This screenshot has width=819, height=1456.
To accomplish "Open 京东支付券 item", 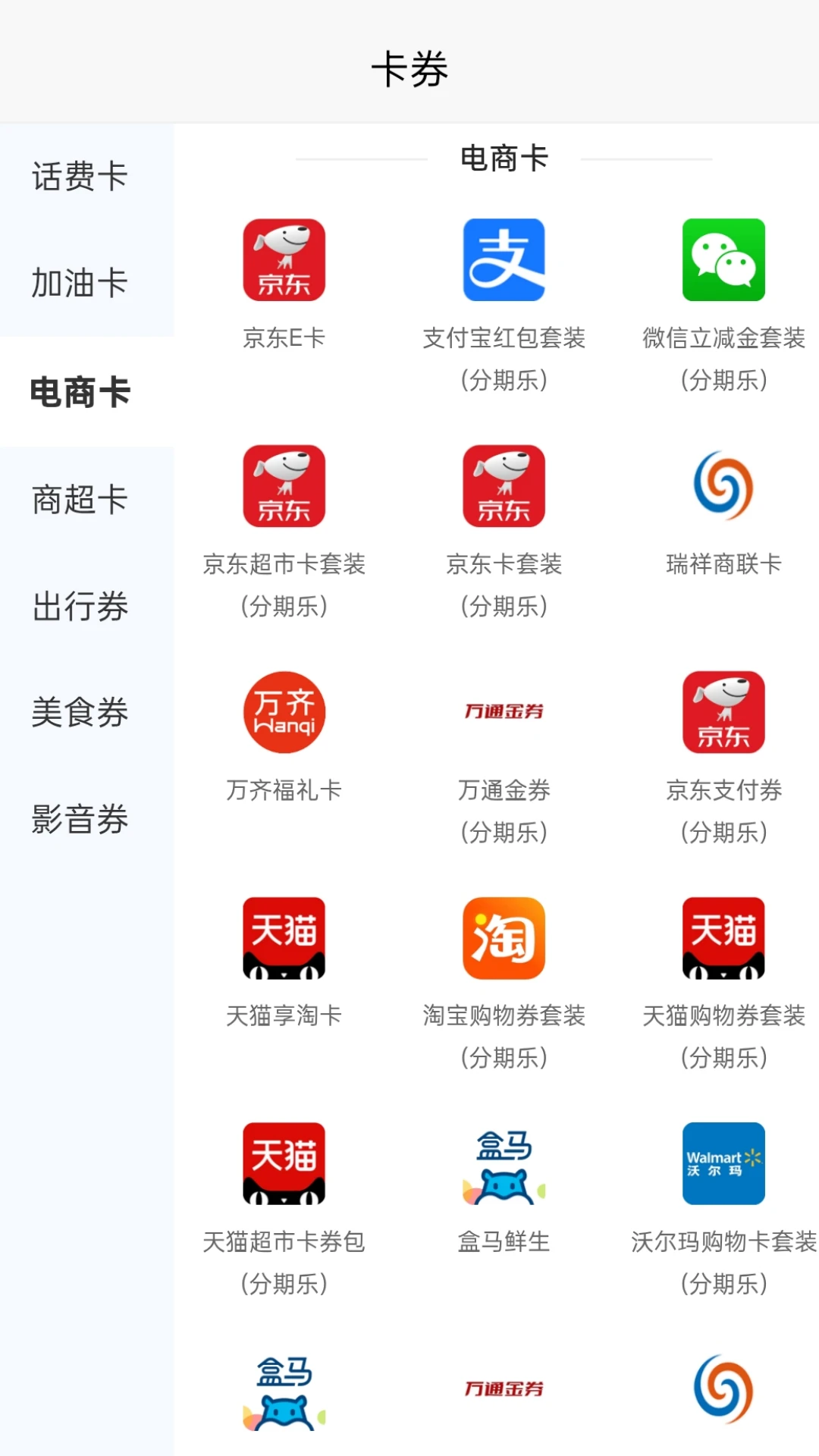I will [x=723, y=713].
